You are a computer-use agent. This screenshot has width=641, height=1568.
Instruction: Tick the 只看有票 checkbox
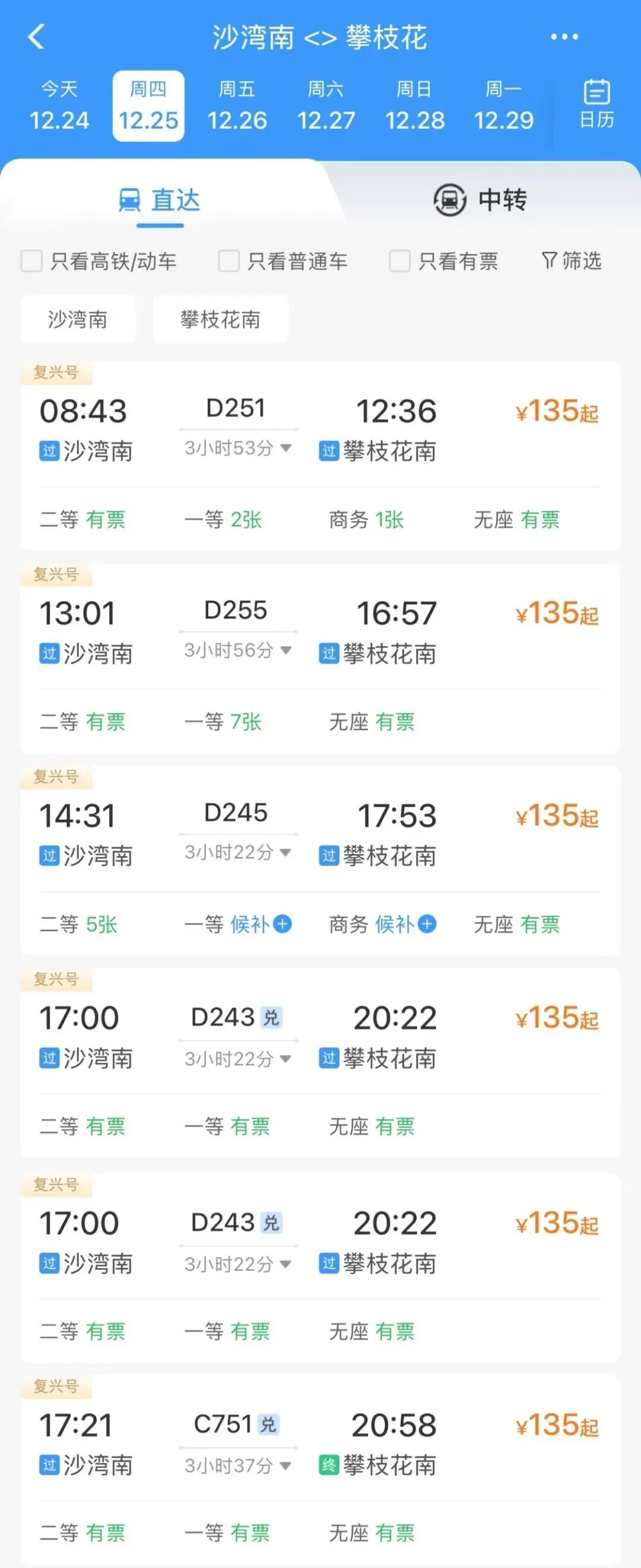click(x=399, y=261)
